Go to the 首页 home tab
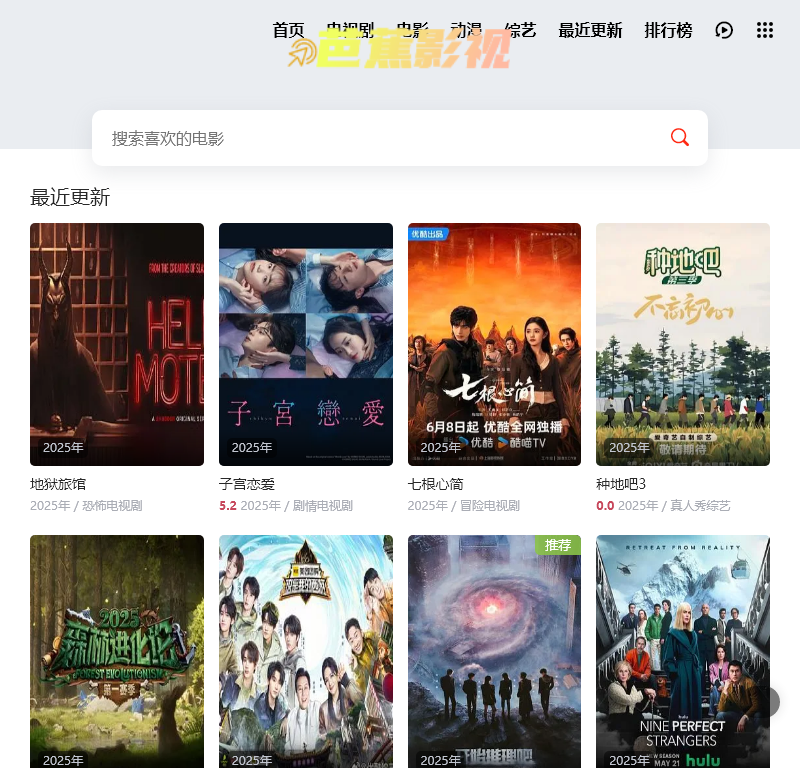 (288, 30)
